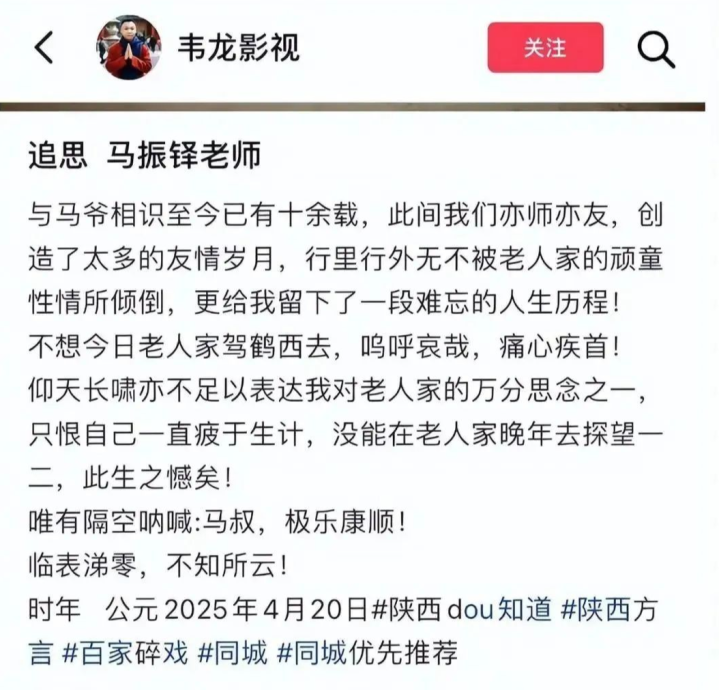This screenshot has height=690, width=719.
Task: Open 韦龙影视 profile avatar
Action: 129,47
